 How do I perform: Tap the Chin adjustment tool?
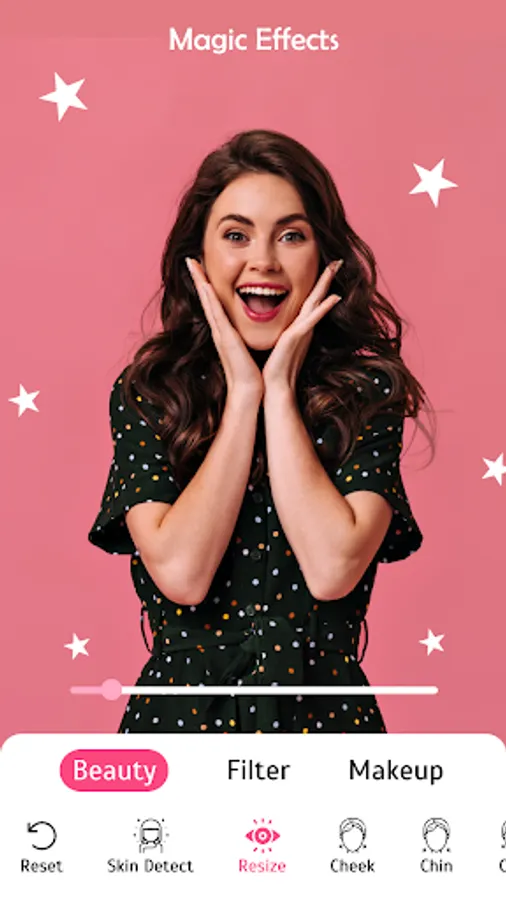coord(436,846)
